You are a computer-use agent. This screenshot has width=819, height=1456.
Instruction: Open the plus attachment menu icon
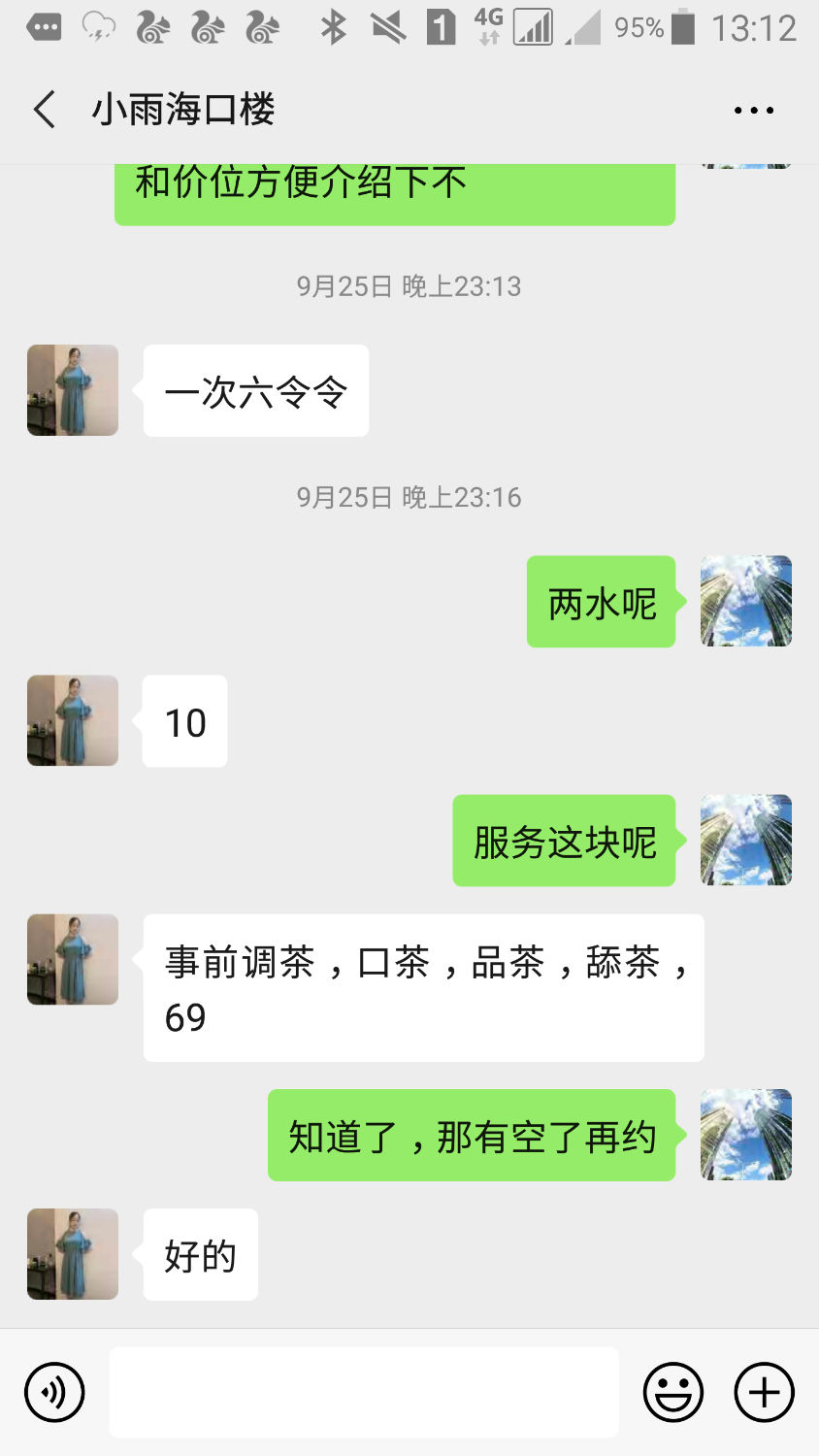coord(763,1391)
